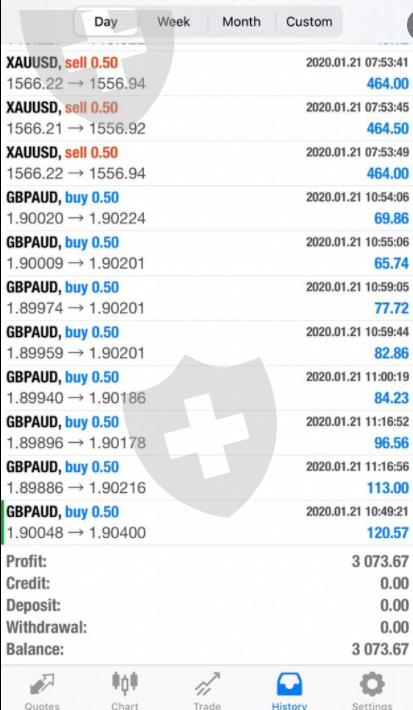Open the Settings tab
This screenshot has height=710, width=413.
pyautogui.click(x=372, y=690)
